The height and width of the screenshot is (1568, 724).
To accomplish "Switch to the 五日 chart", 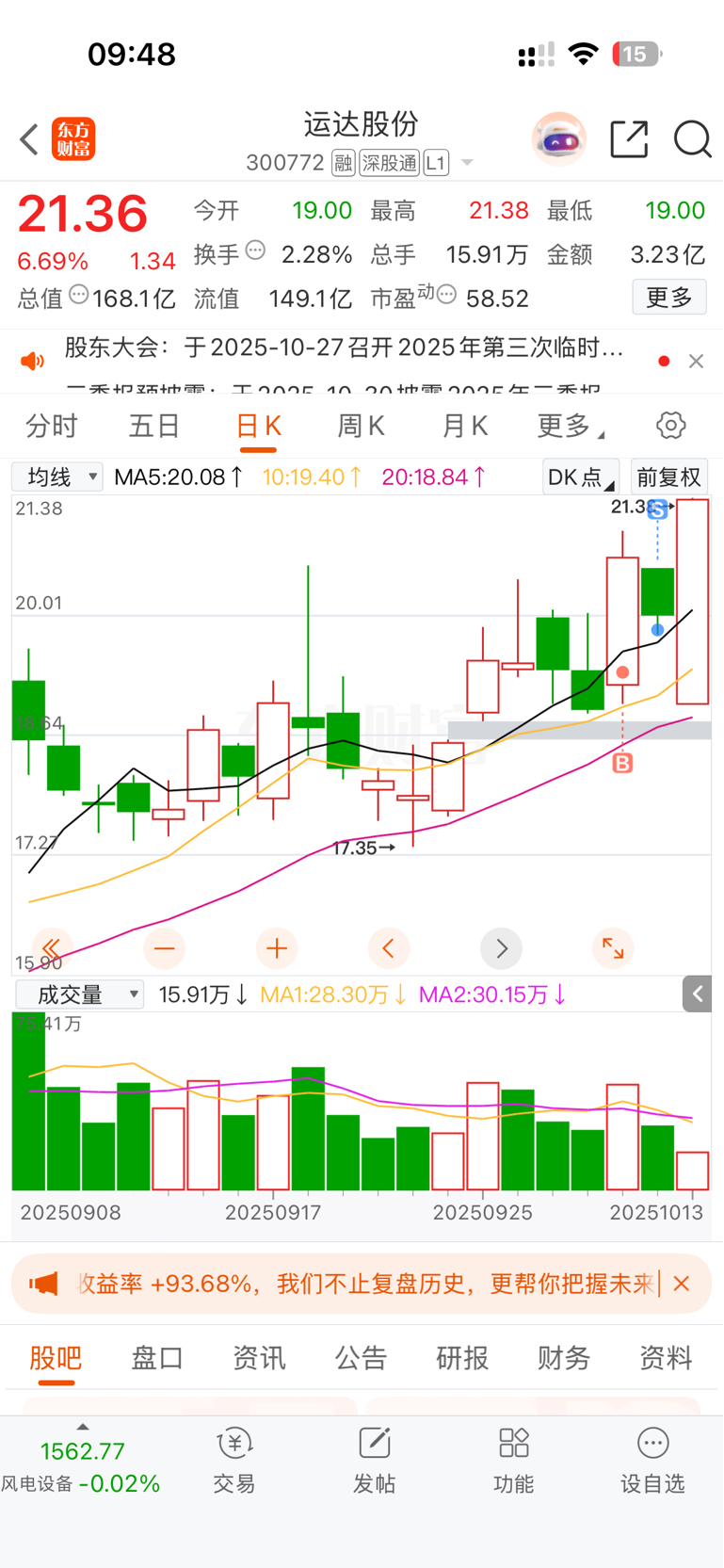I will click(x=154, y=427).
